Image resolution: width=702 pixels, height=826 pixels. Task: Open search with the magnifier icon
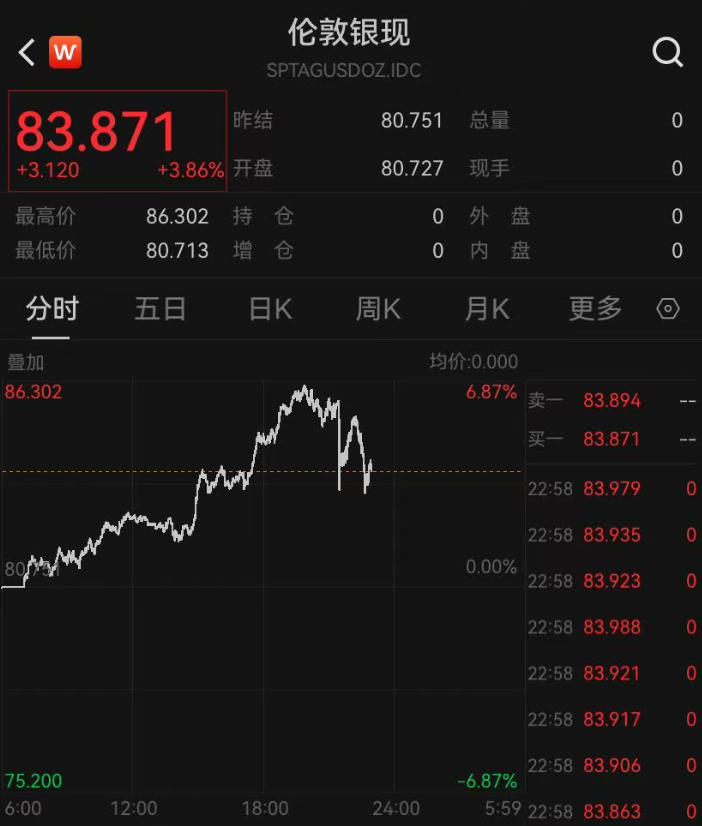point(667,52)
